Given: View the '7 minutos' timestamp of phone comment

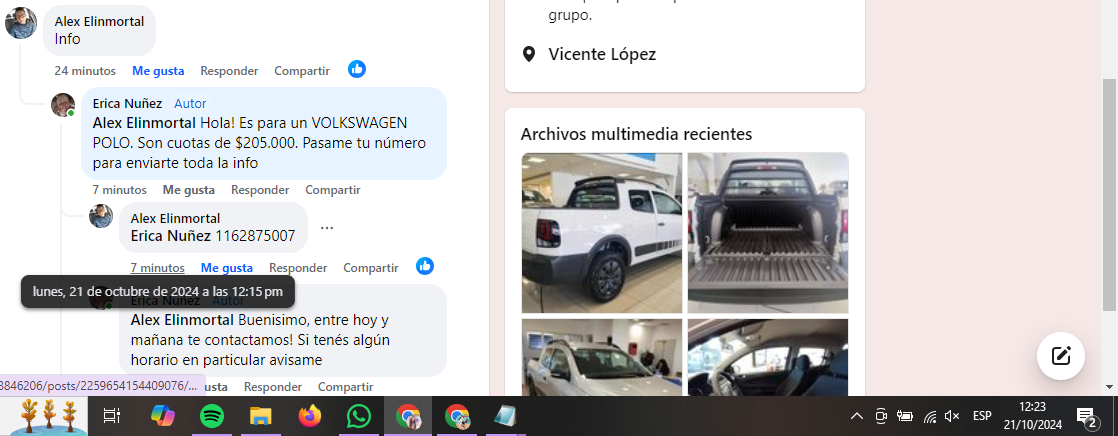Looking at the screenshot, I should point(157,268).
